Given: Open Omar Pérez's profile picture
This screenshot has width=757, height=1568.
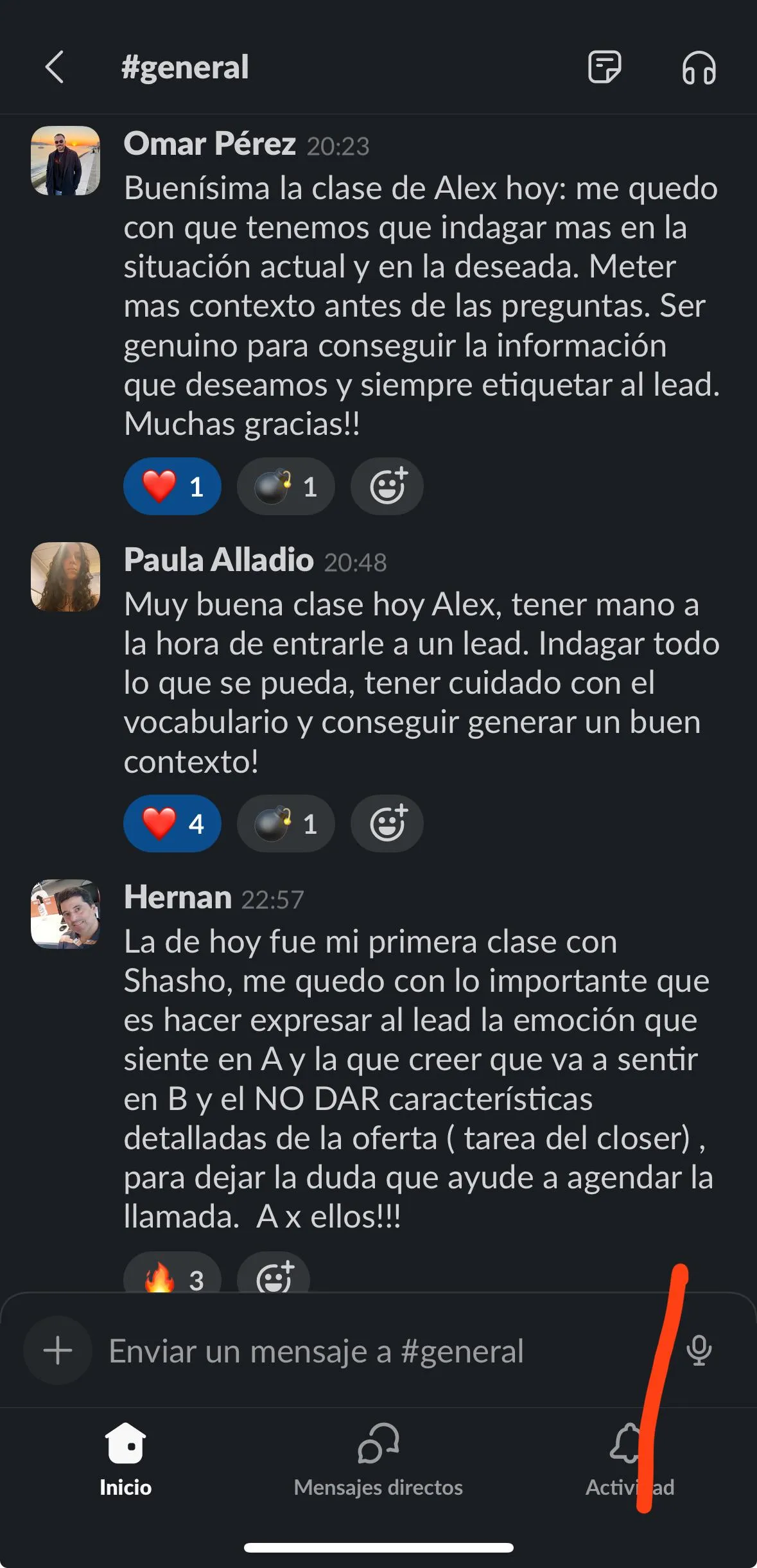Looking at the screenshot, I should (x=65, y=161).
